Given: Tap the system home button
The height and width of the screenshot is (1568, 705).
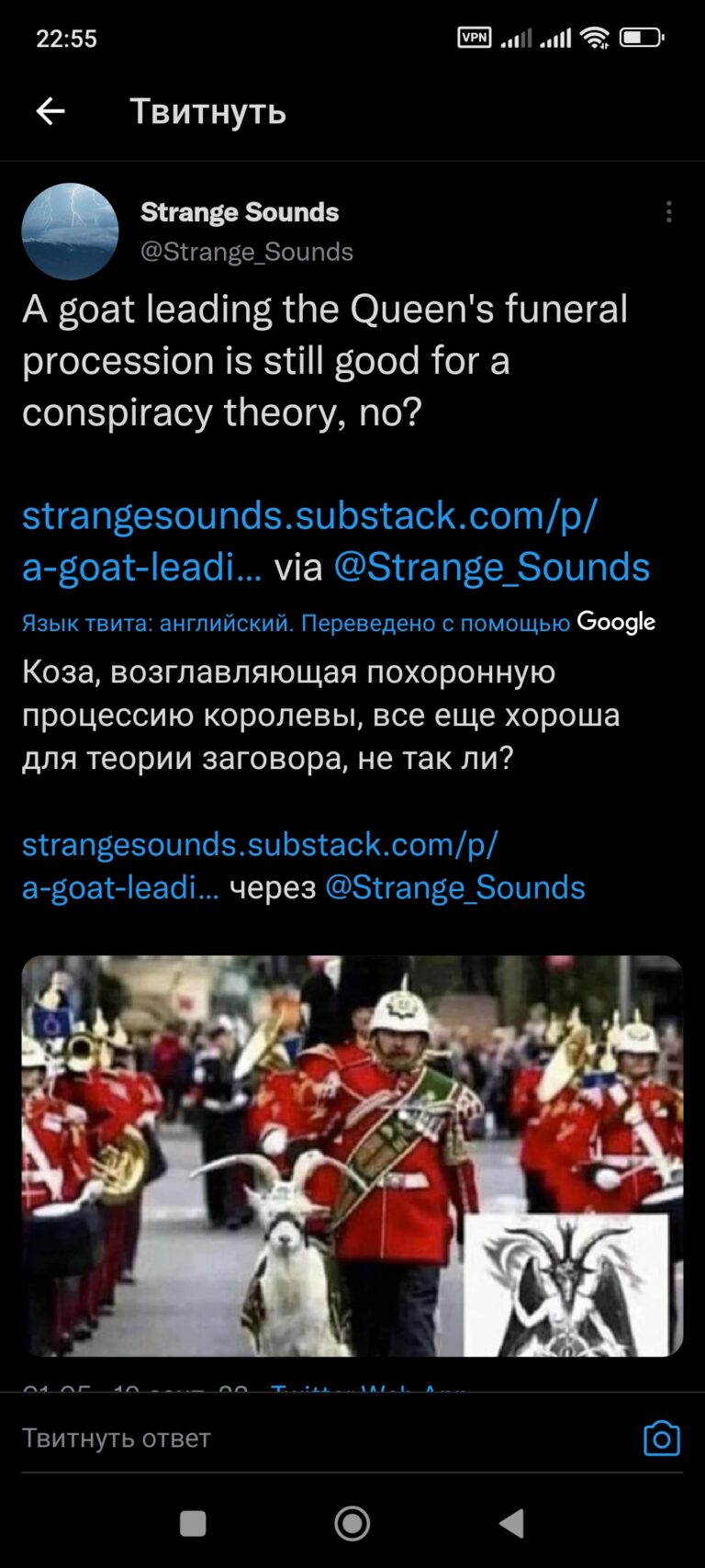Looking at the screenshot, I should pos(352,1523).
